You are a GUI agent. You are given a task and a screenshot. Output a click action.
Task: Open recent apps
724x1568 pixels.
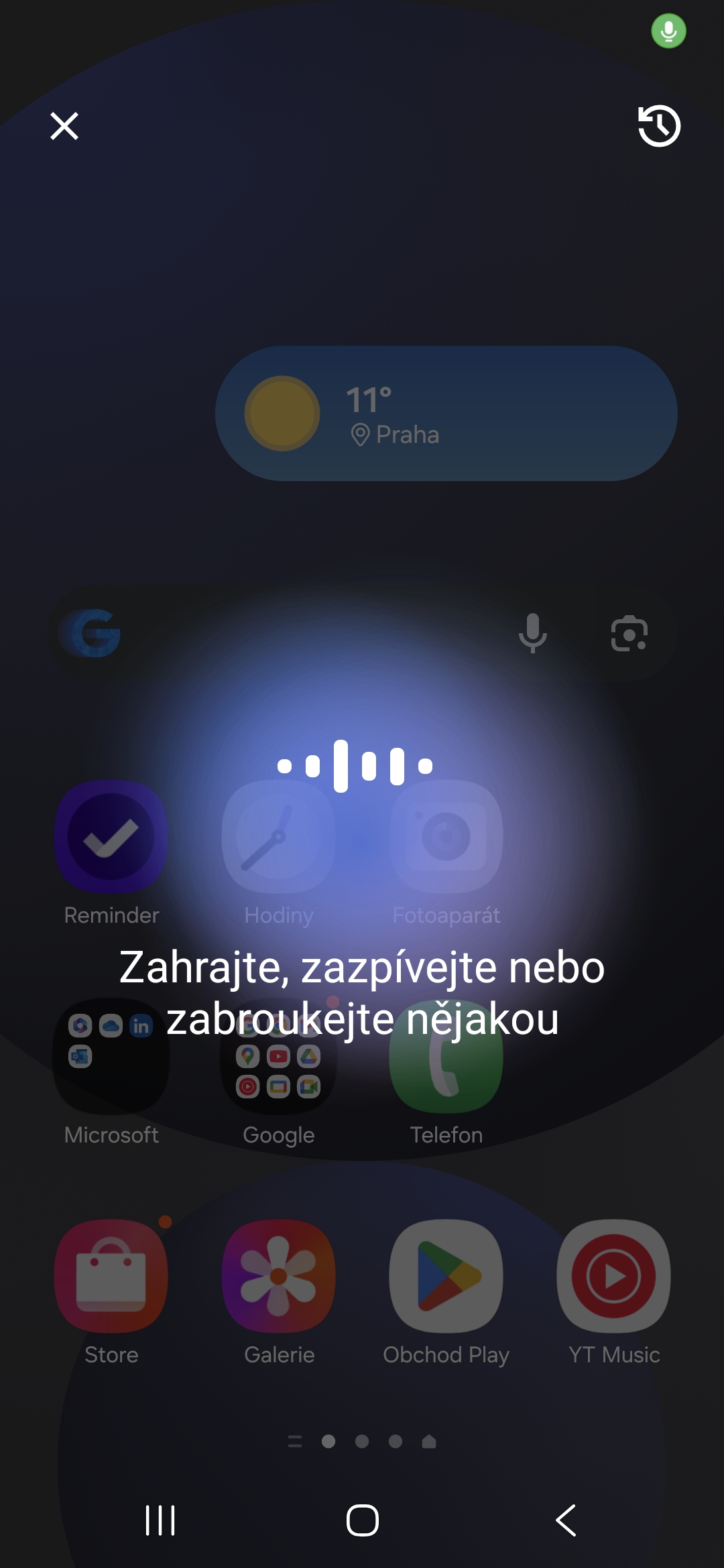click(160, 1520)
